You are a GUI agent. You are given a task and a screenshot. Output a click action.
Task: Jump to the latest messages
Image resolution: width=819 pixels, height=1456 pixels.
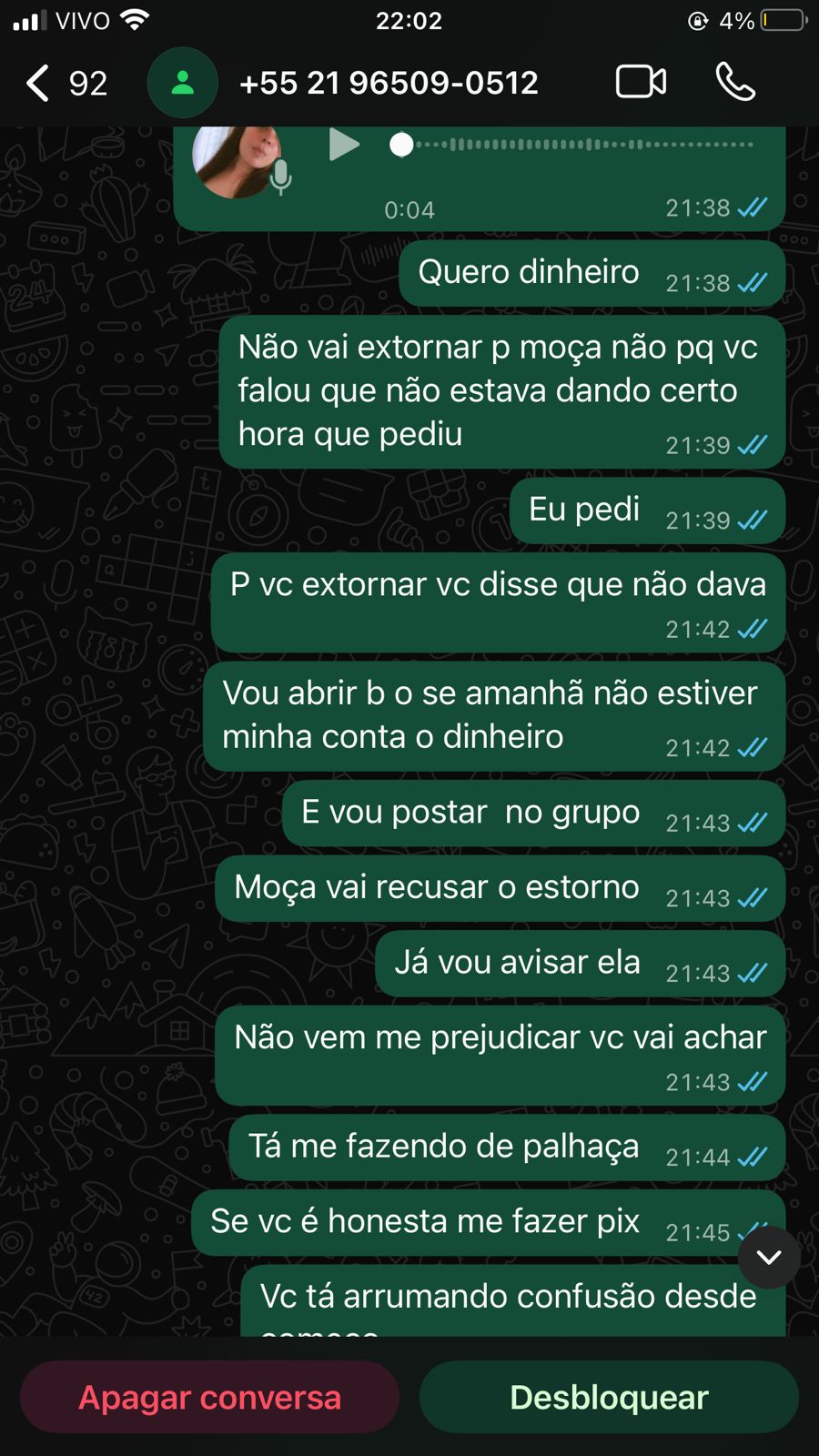click(x=769, y=1257)
